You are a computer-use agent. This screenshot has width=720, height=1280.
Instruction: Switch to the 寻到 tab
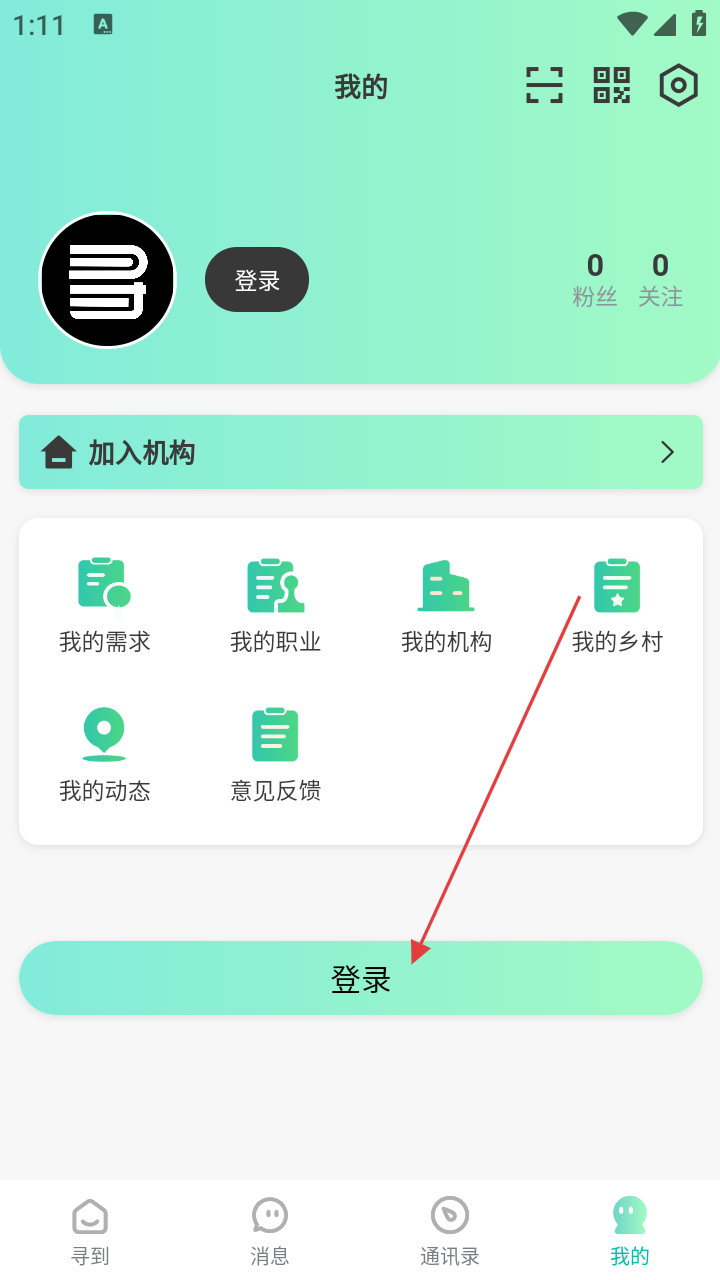90,1230
